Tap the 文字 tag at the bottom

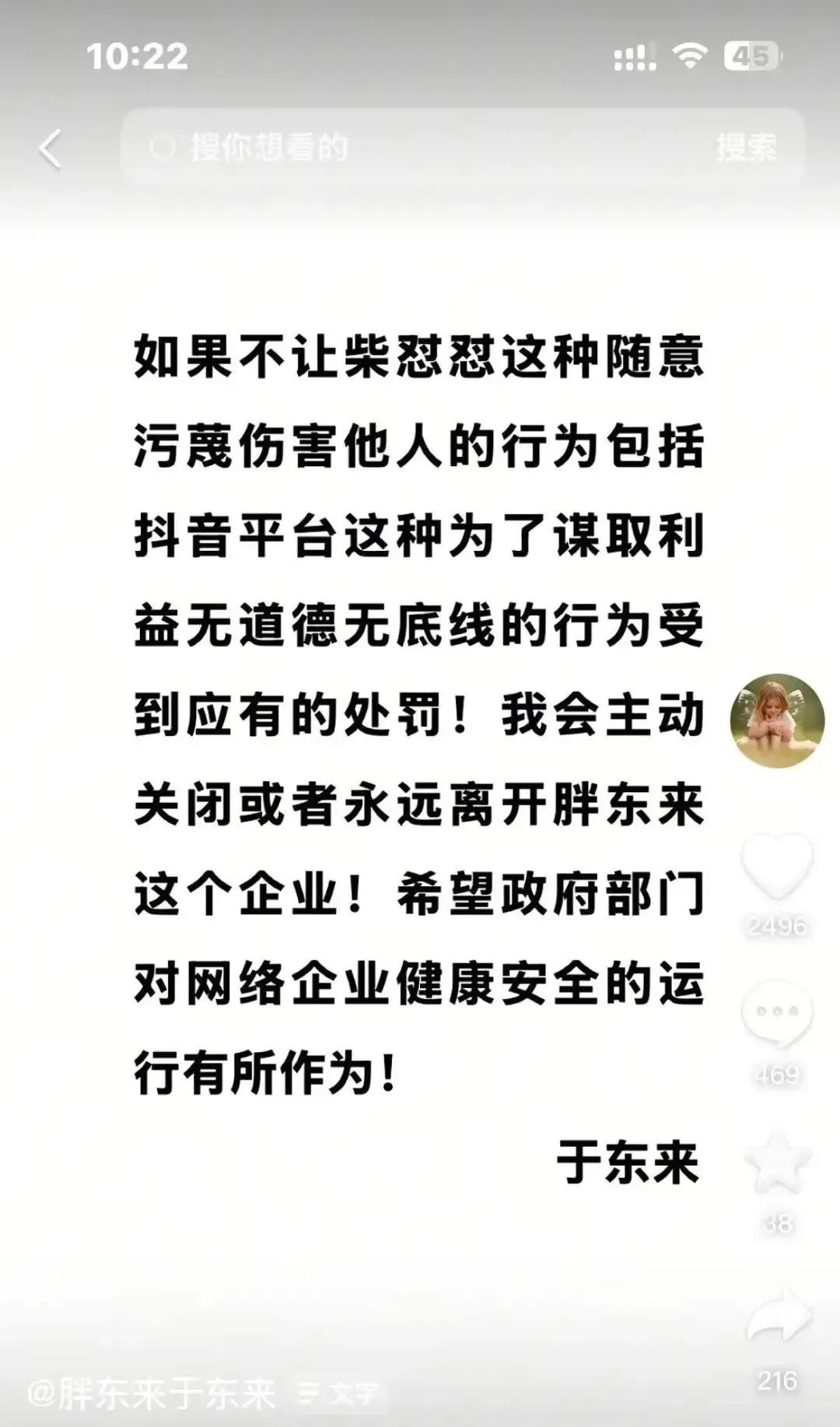tap(340, 1393)
